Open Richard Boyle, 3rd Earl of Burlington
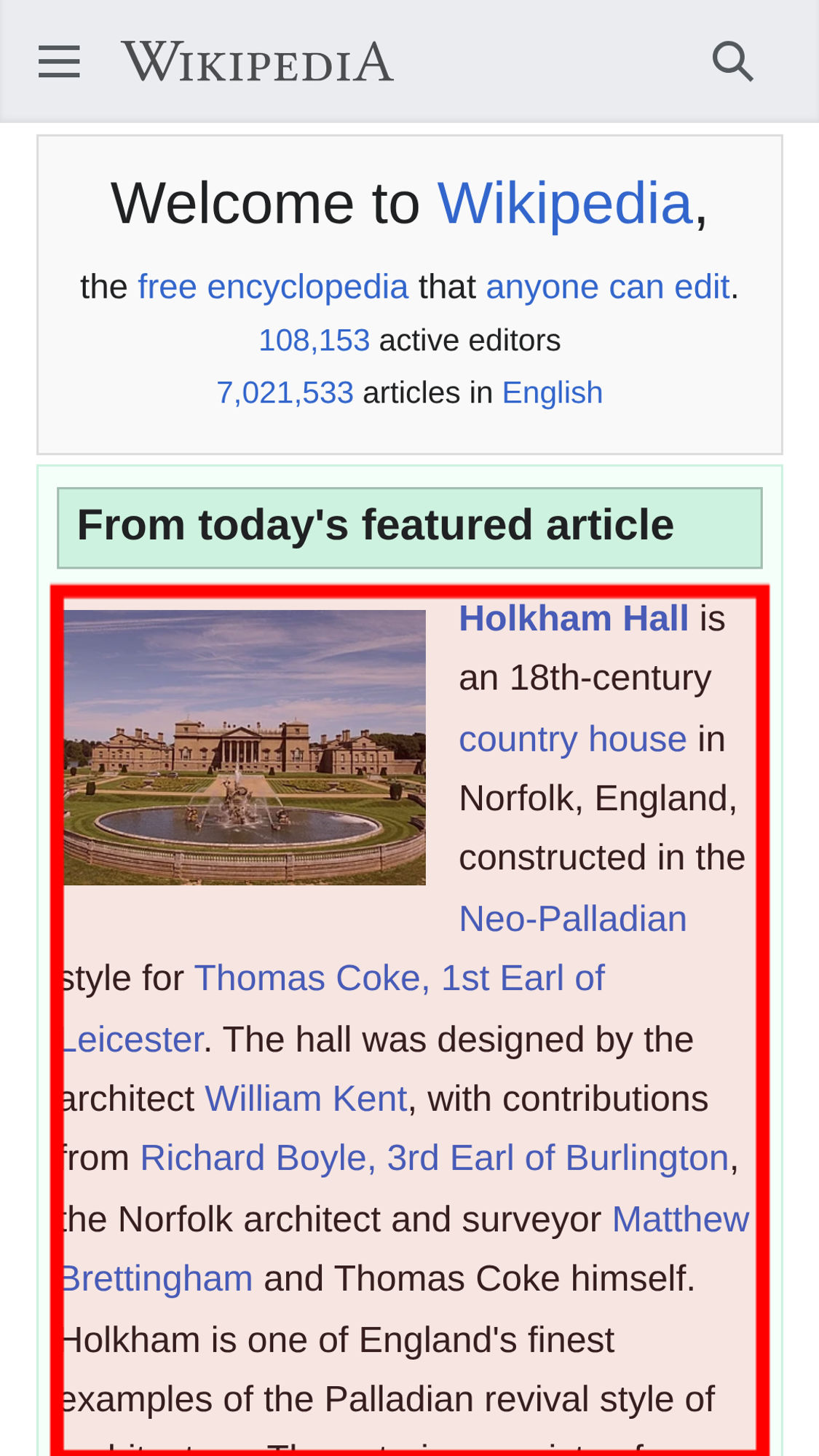The image size is (819, 1456). (x=435, y=1158)
